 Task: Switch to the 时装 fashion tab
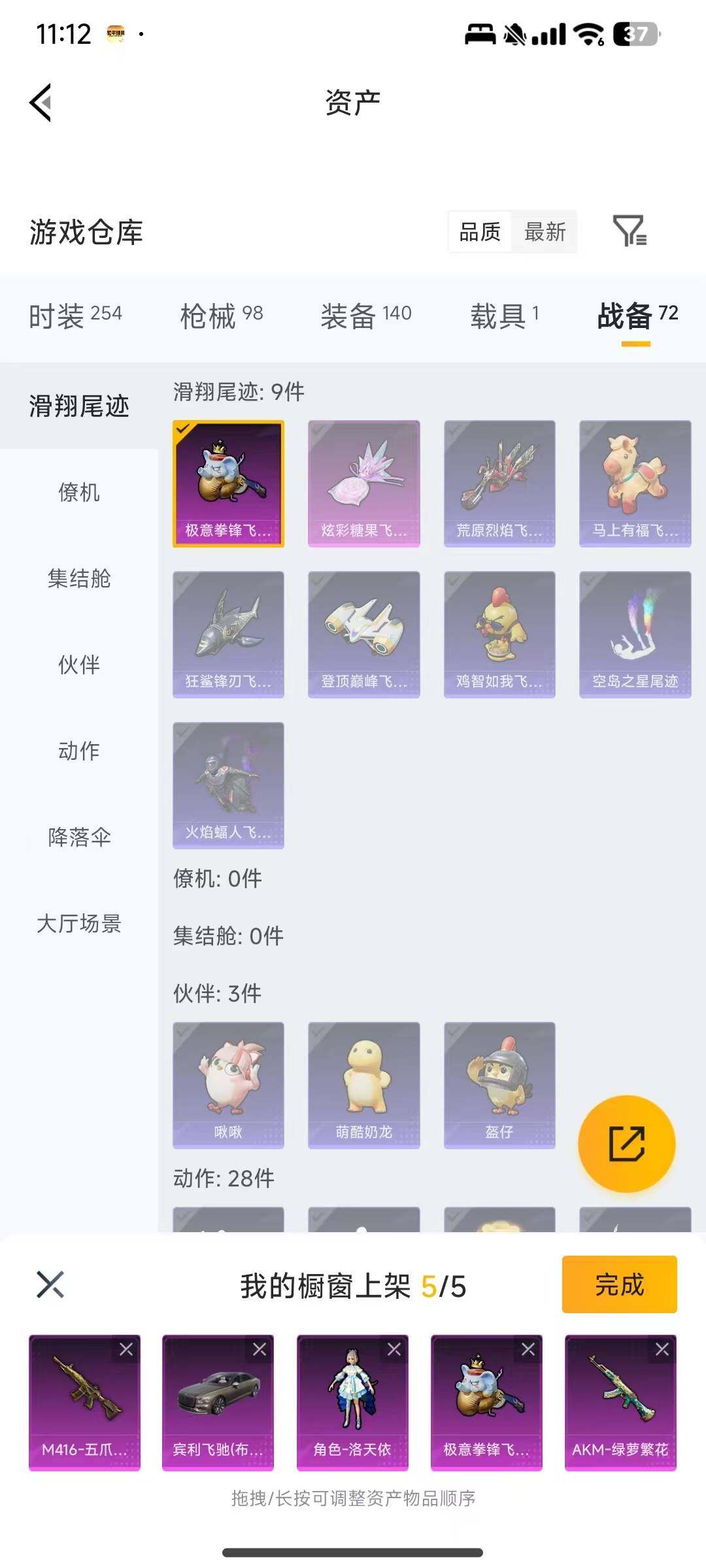(x=74, y=315)
